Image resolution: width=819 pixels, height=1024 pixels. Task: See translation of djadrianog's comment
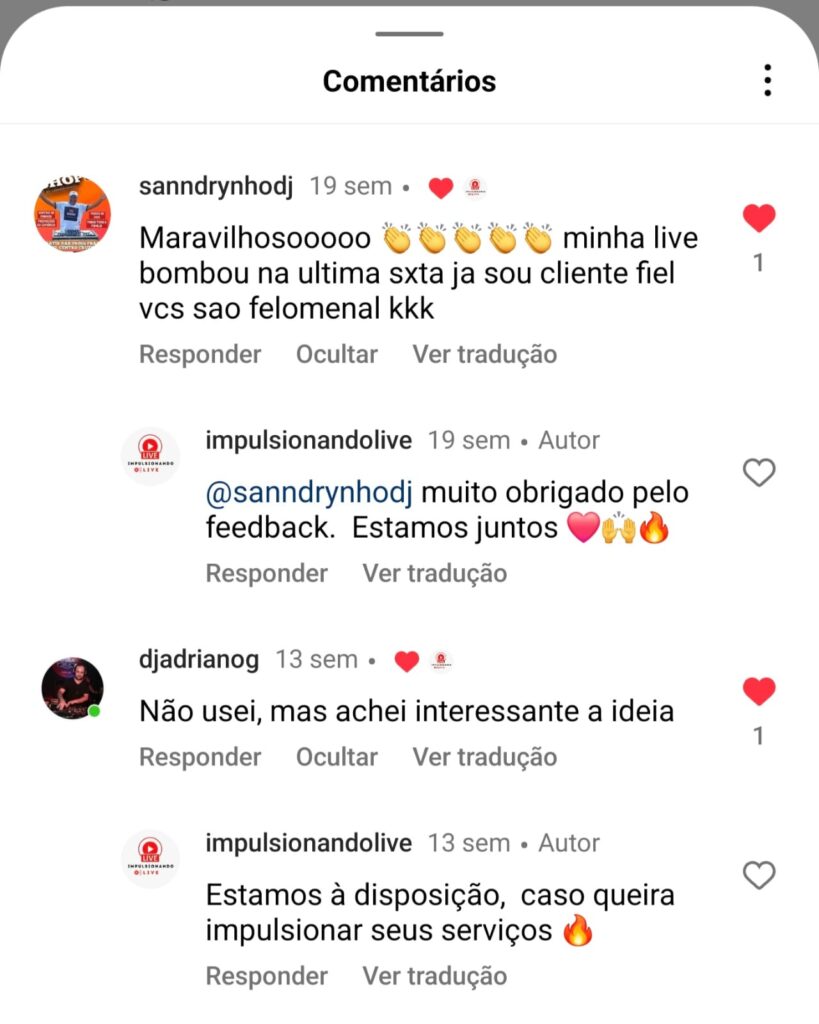pos(484,757)
